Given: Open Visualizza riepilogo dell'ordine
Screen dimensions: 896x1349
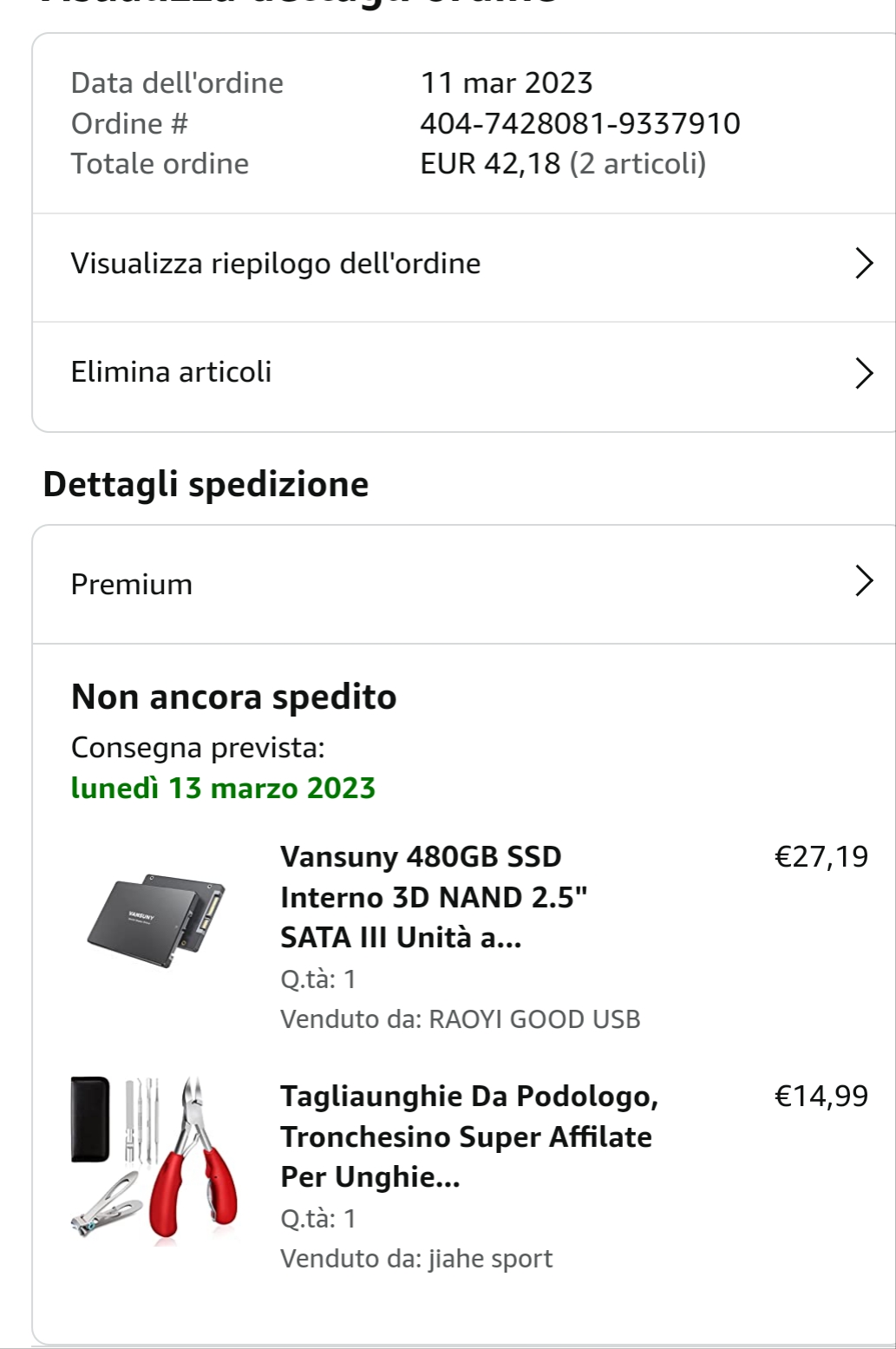Looking at the screenshot, I should tap(464, 264).
